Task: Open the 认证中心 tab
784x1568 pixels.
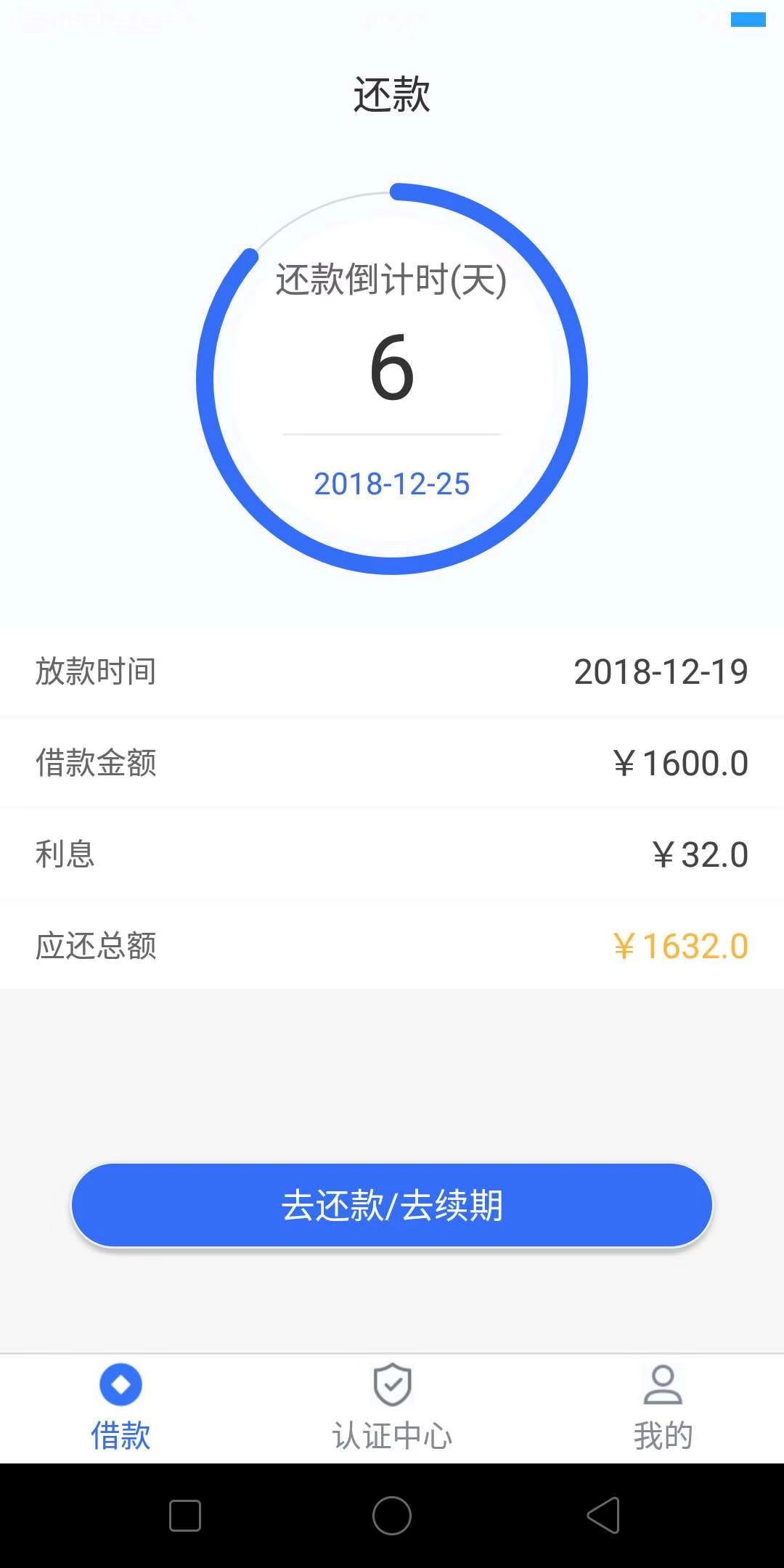Action: (392, 1408)
